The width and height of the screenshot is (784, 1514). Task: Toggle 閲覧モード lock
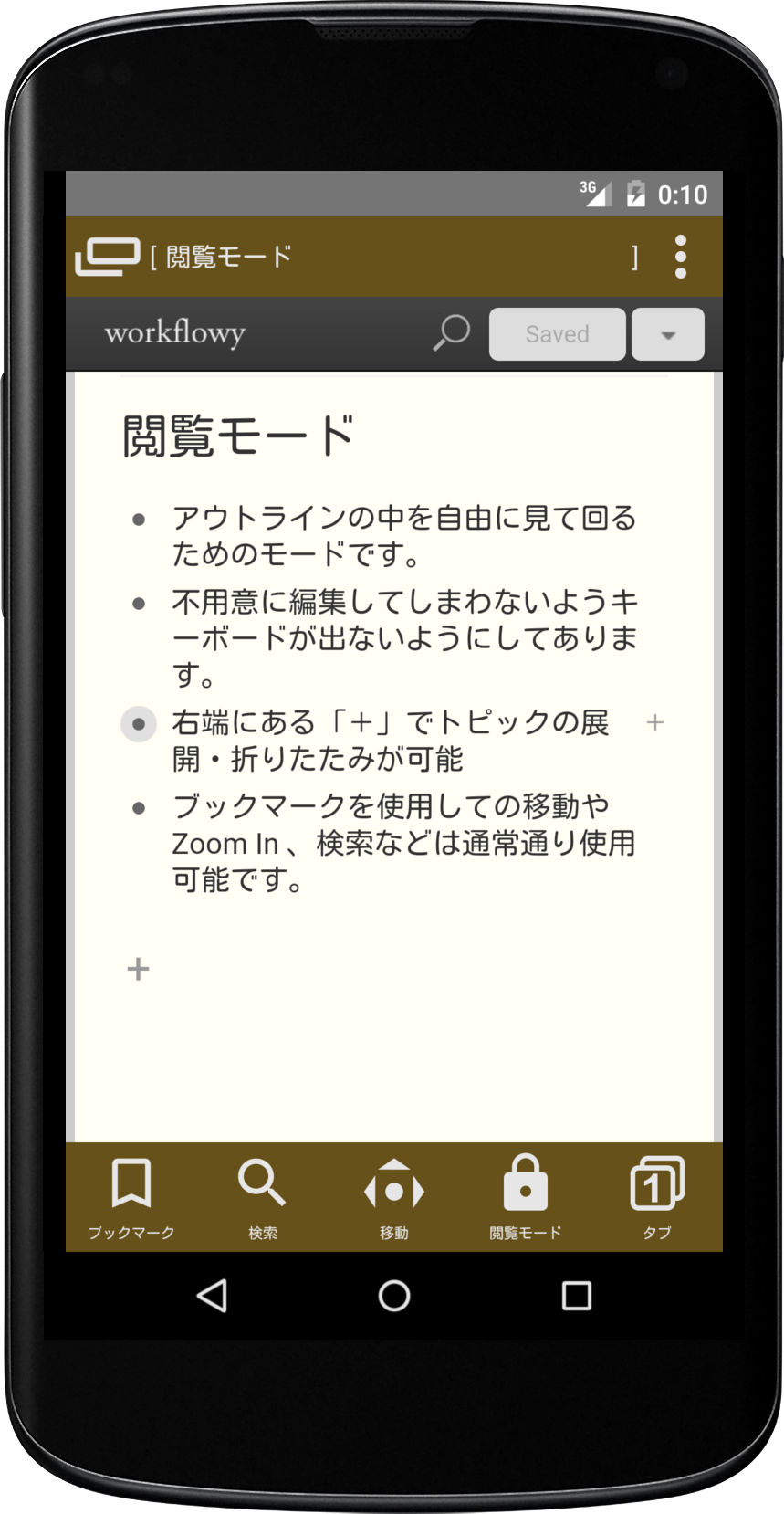526,1197
